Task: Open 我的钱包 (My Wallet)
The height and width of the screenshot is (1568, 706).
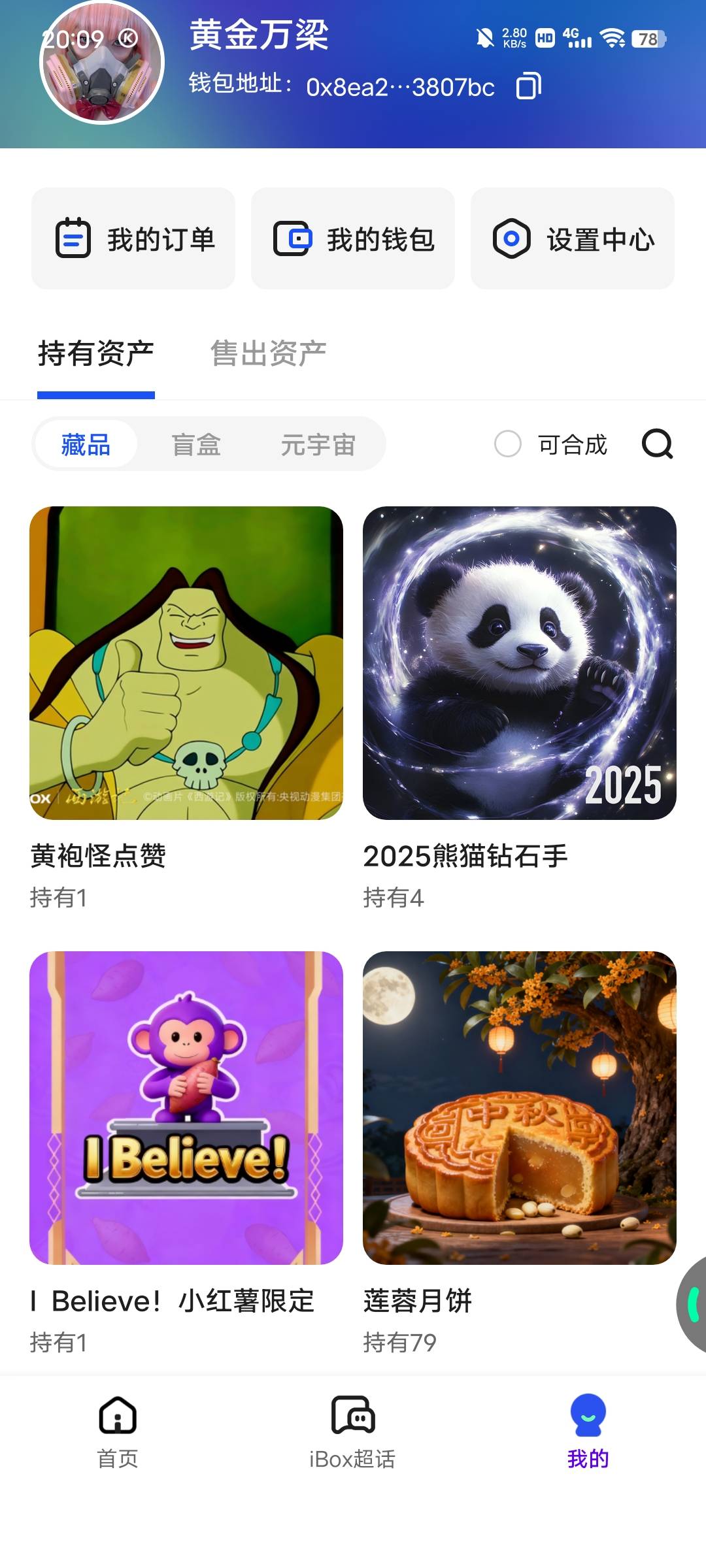Action: tap(353, 239)
